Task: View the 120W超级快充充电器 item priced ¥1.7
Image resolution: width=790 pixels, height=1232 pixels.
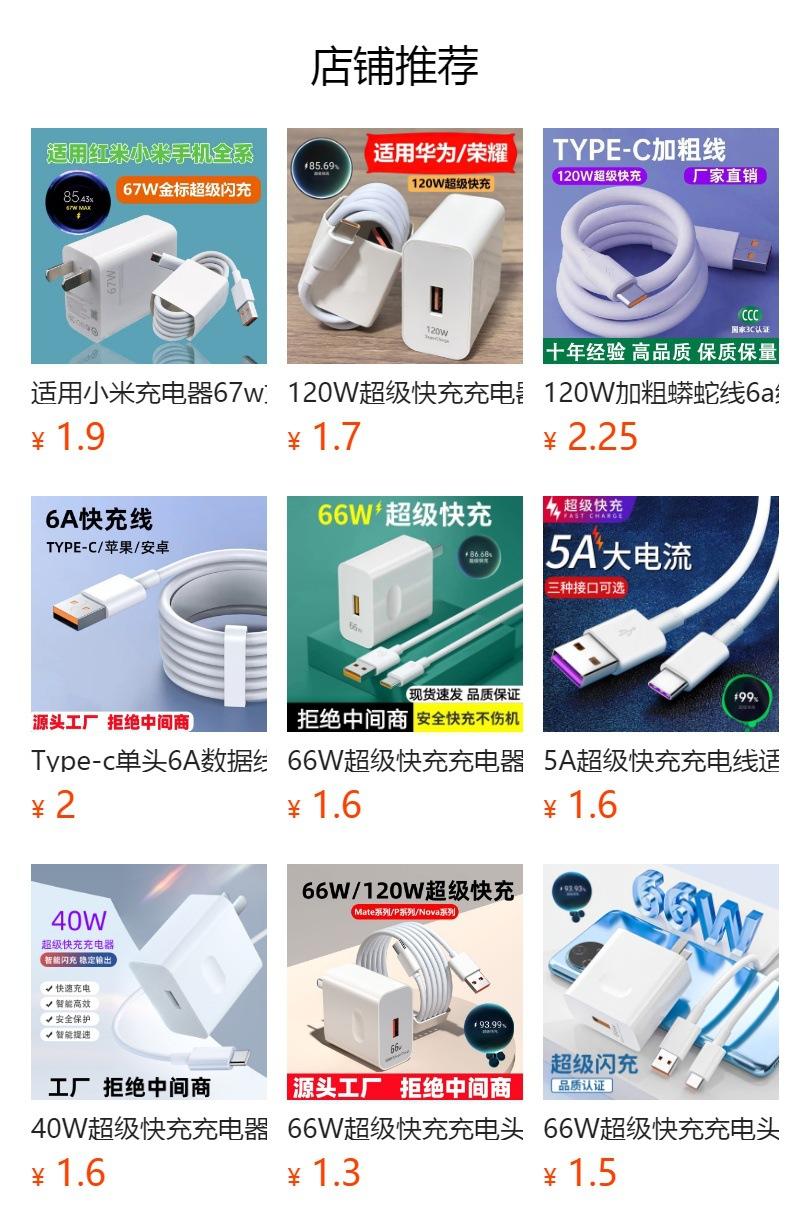Action: pos(405,246)
